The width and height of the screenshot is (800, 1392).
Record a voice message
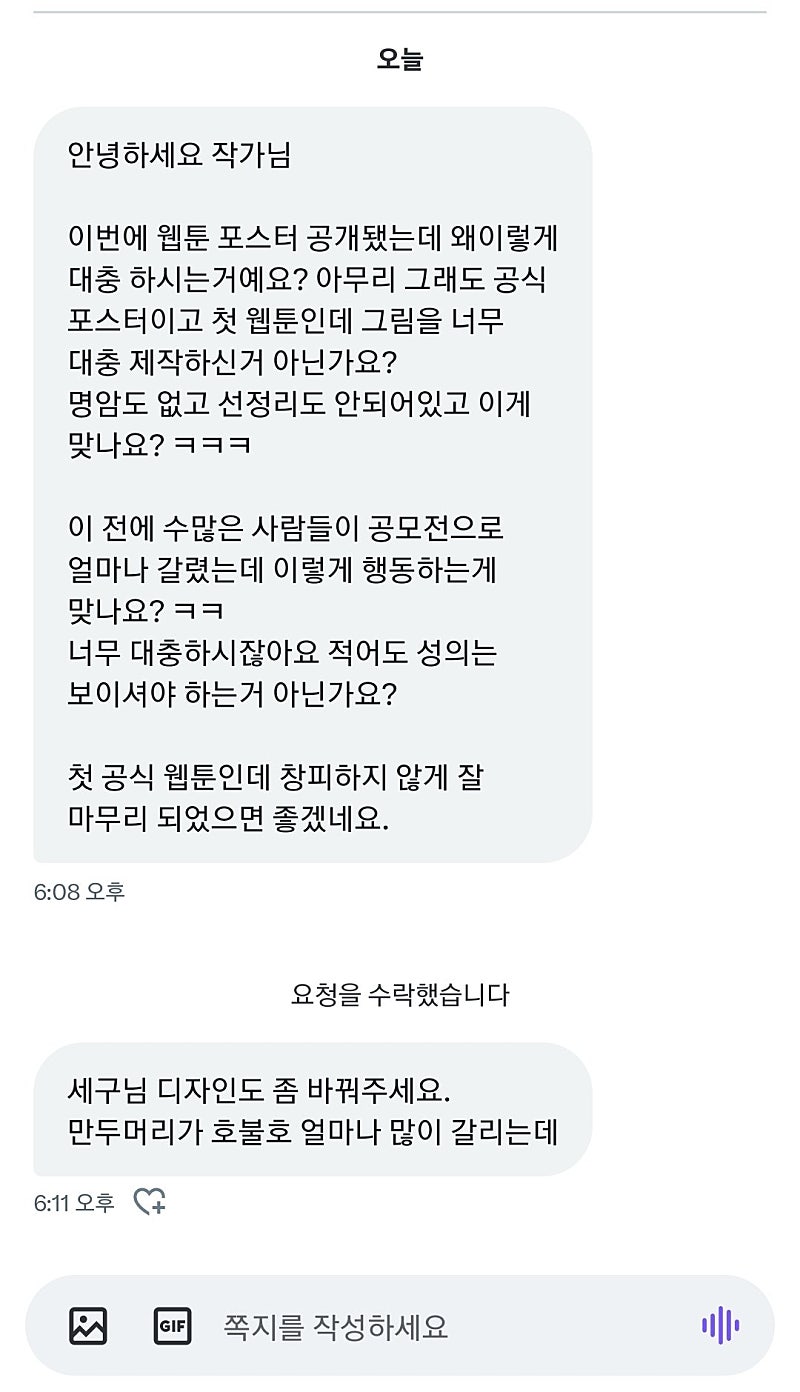click(720, 1326)
